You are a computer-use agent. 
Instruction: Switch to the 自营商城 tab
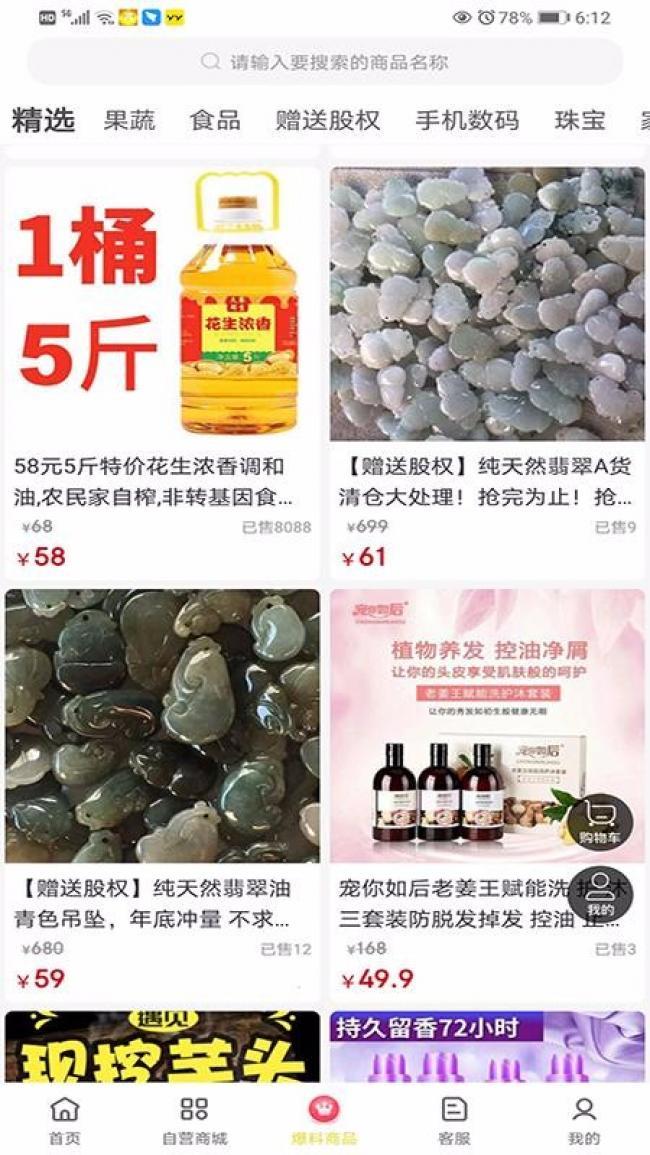pyautogui.click(x=194, y=1120)
